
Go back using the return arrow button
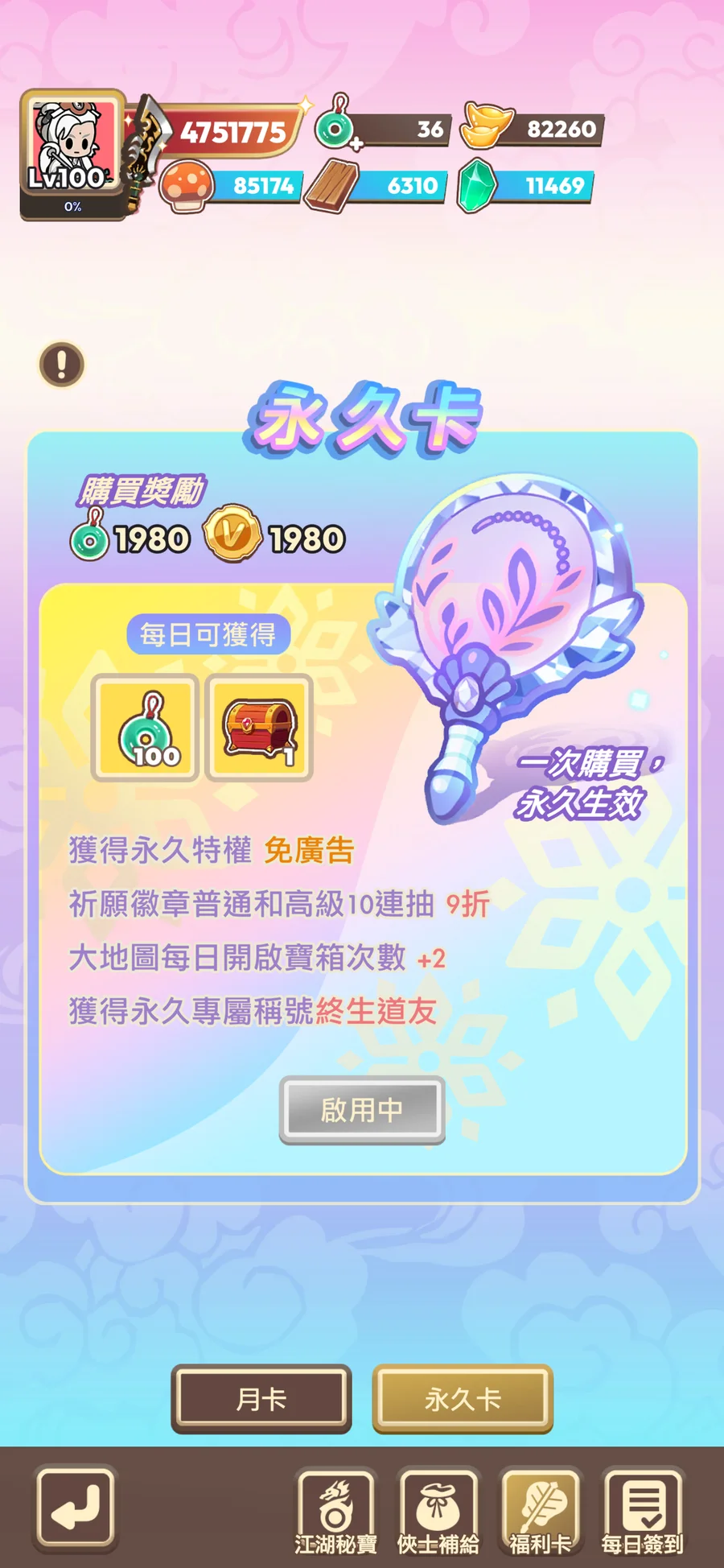point(75,1506)
